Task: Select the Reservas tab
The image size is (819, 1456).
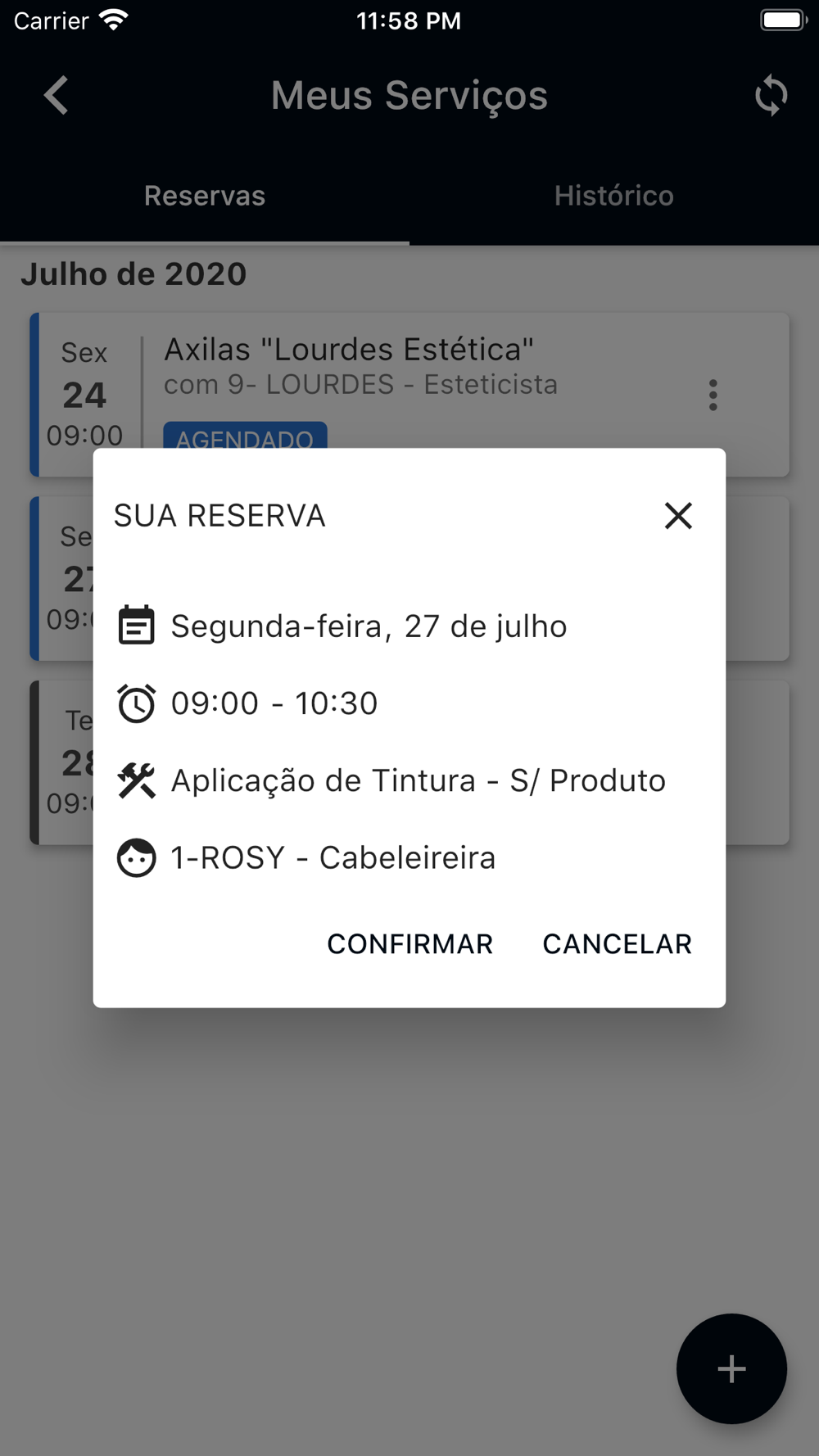Action: tap(205, 196)
